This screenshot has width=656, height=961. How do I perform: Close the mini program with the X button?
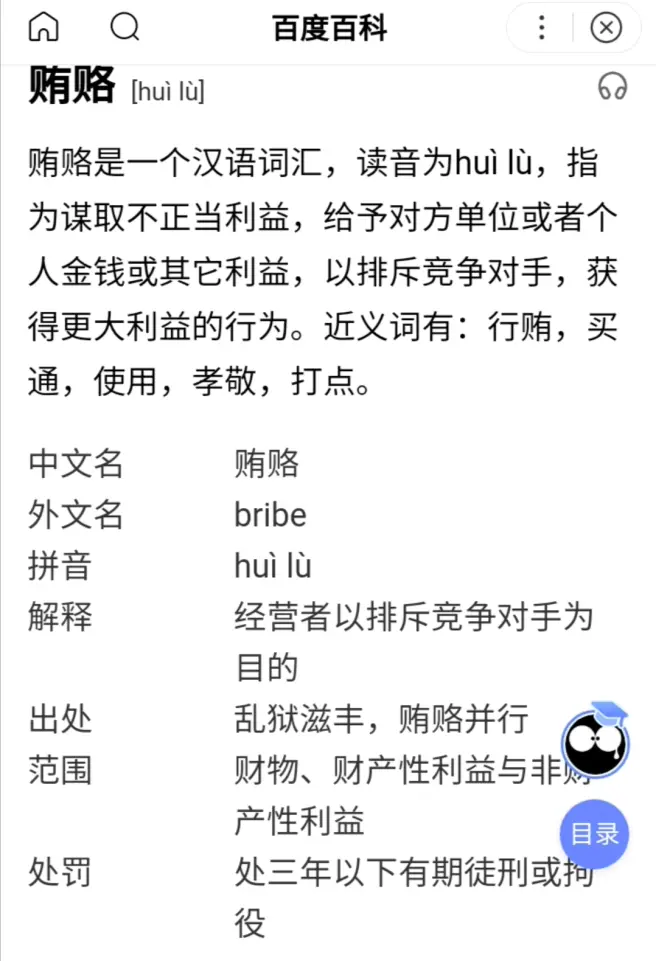coord(606,28)
